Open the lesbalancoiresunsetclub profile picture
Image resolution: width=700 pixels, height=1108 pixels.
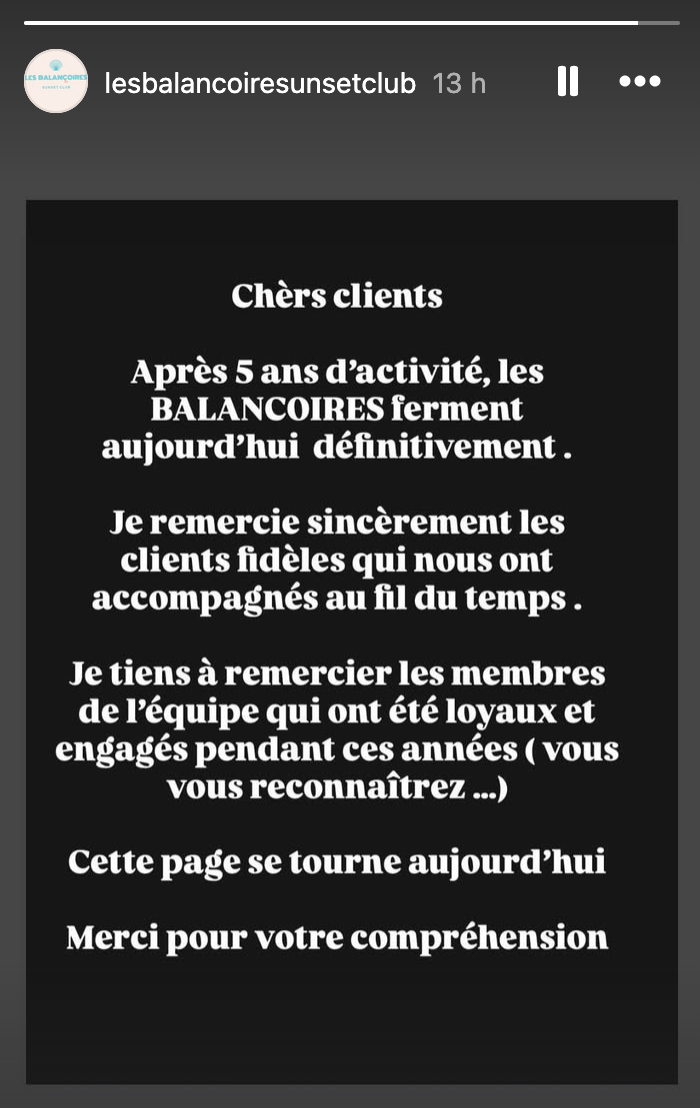[x=56, y=81]
